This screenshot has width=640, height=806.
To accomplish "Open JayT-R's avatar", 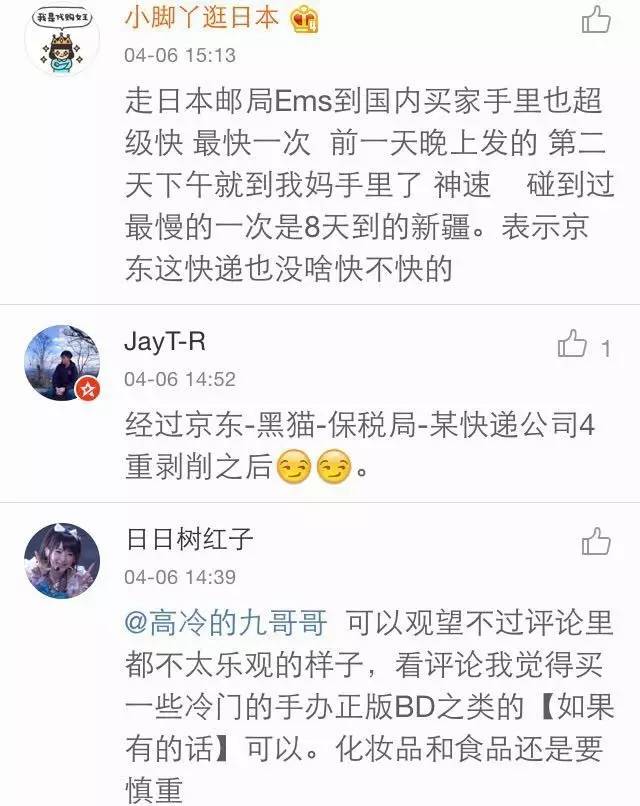I will tap(61, 363).
